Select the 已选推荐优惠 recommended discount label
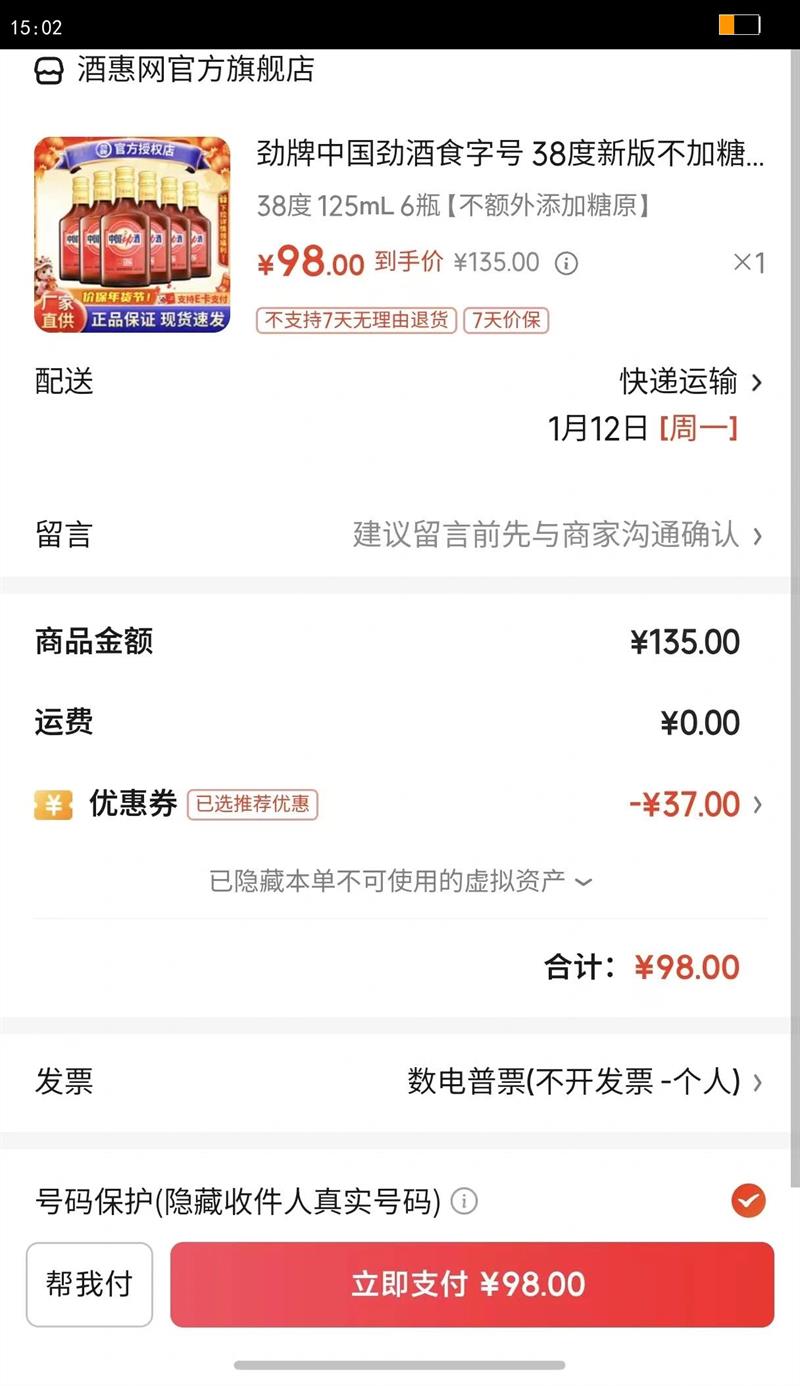This screenshot has width=800, height=1386. (x=252, y=804)
